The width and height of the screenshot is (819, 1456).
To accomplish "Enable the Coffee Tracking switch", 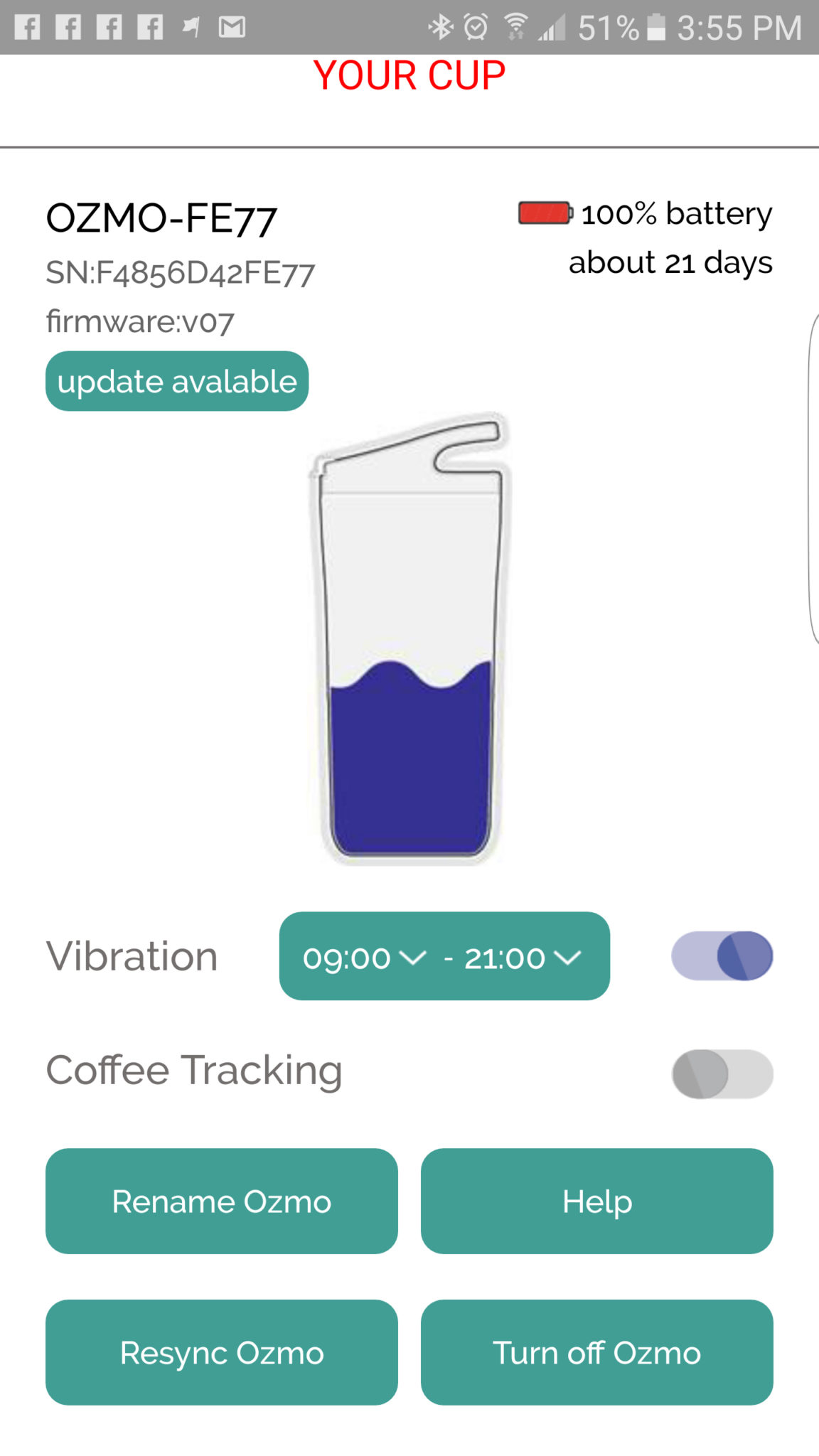I will (x=722, y=1074).
